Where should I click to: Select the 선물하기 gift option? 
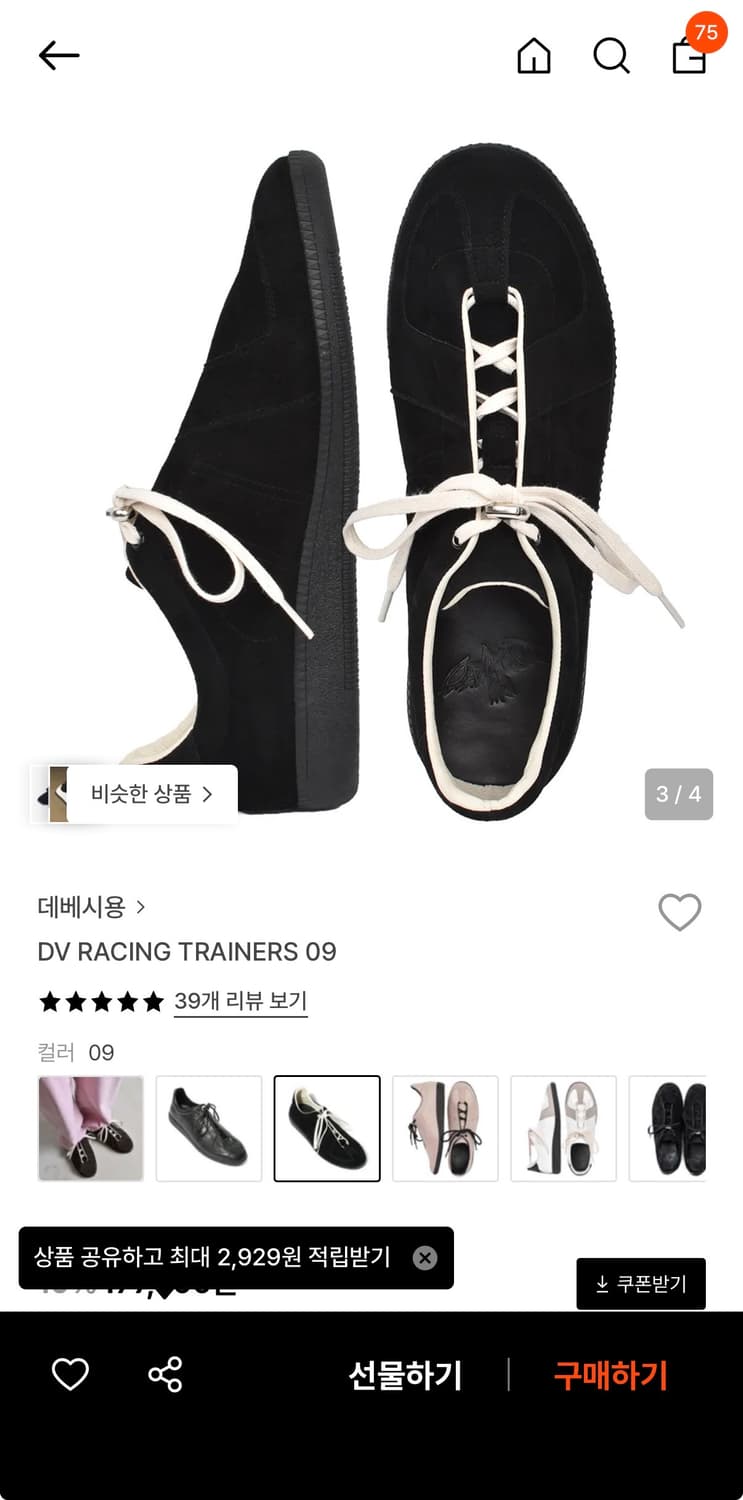click(404, 1376)
